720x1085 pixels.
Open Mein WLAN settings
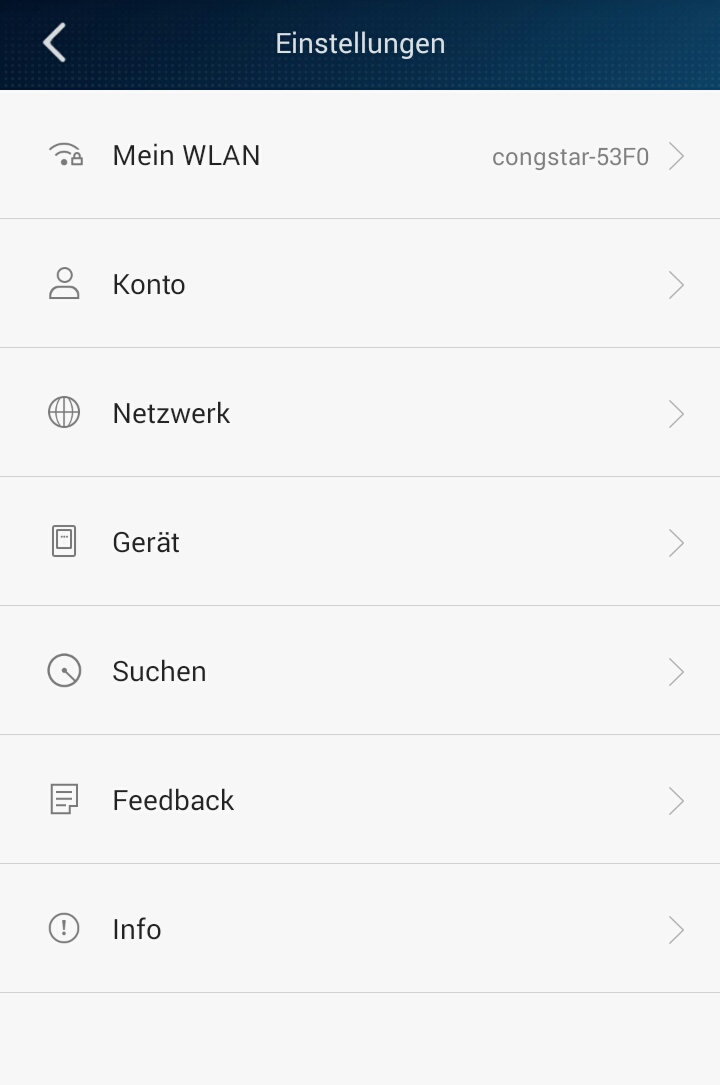coord(360,156)
